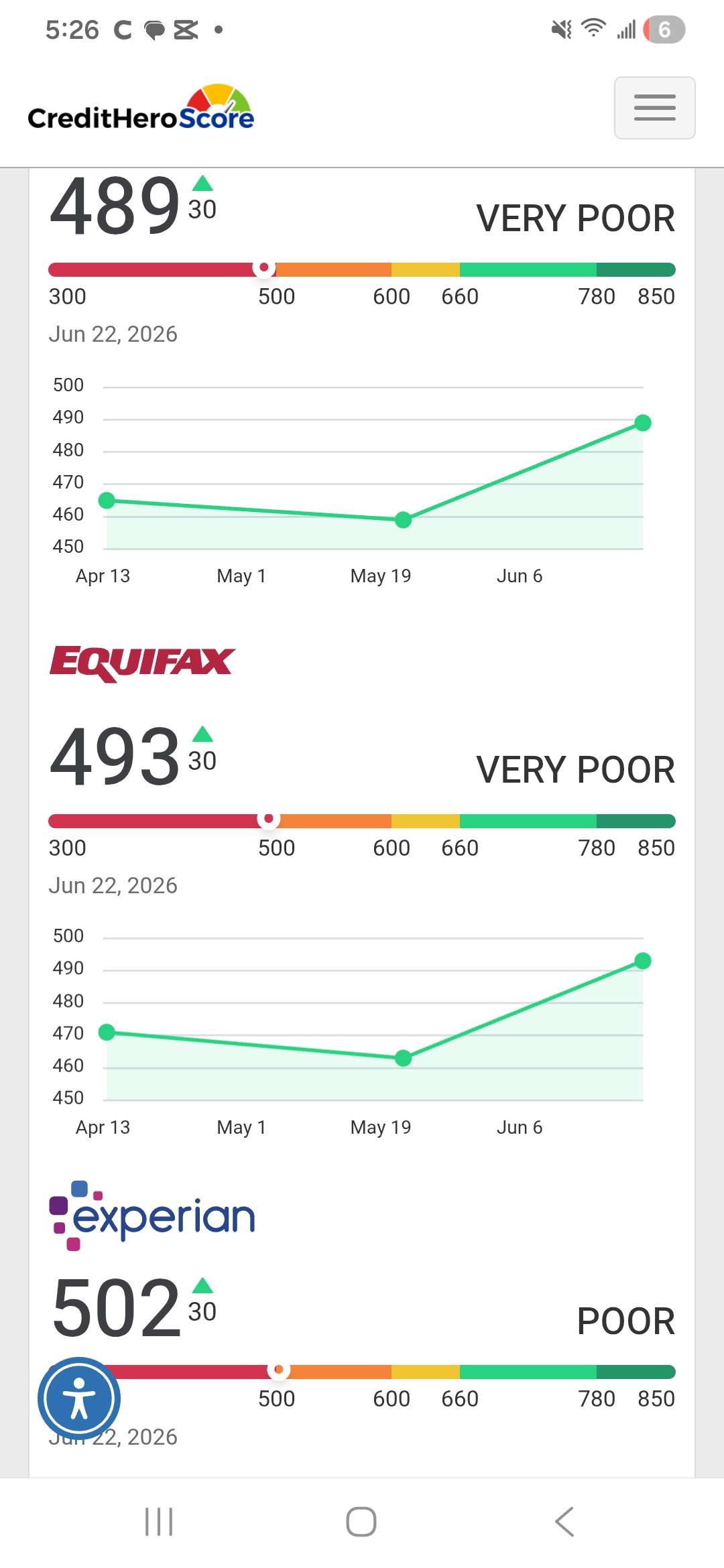Go back using the system back button
The height and width of the screenshot is (1568, 724).
[x=564, y=1522]
